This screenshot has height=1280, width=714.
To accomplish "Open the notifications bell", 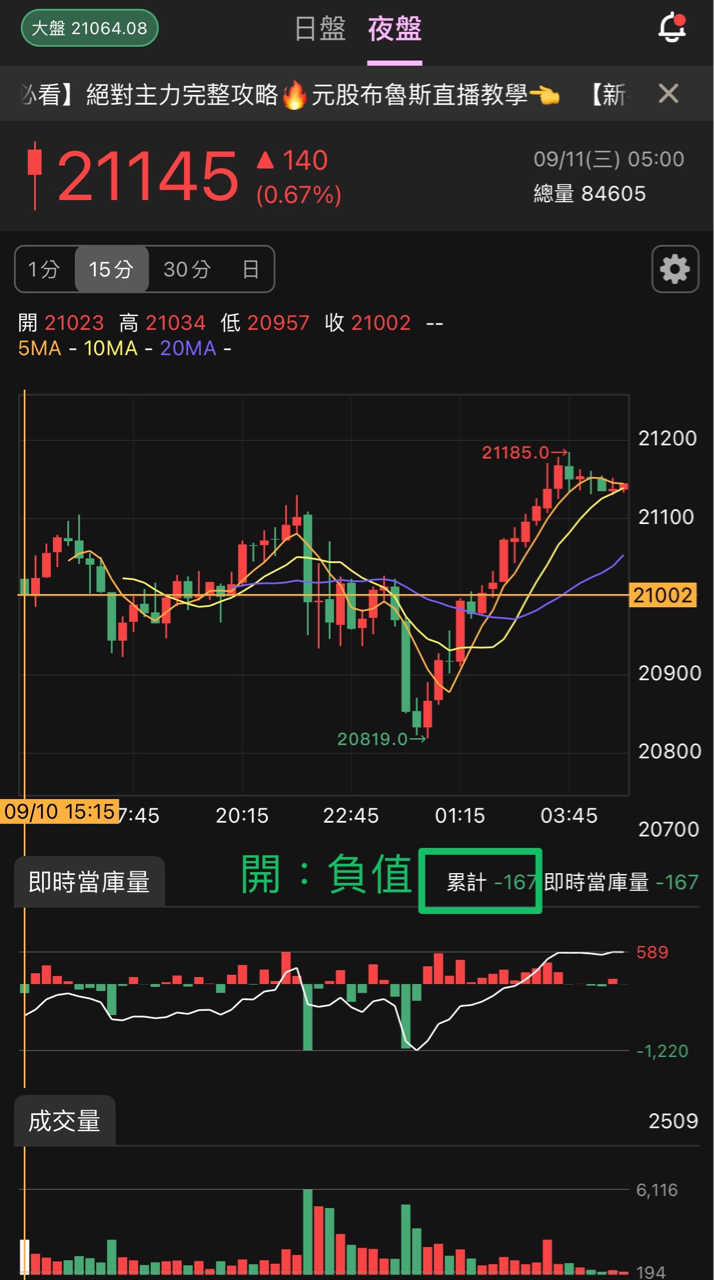I will (x=672, y=28).
